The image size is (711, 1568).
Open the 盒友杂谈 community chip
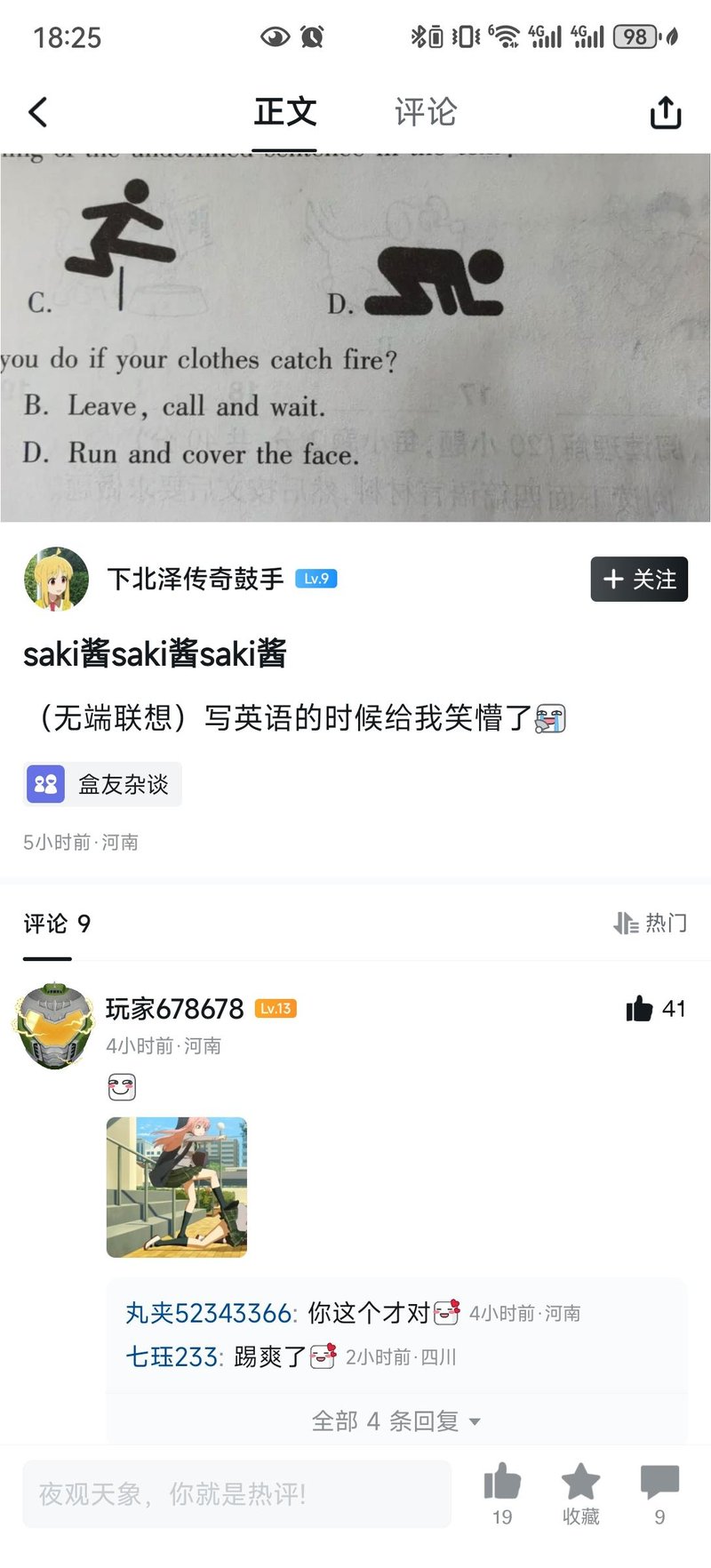coord(102,784)
